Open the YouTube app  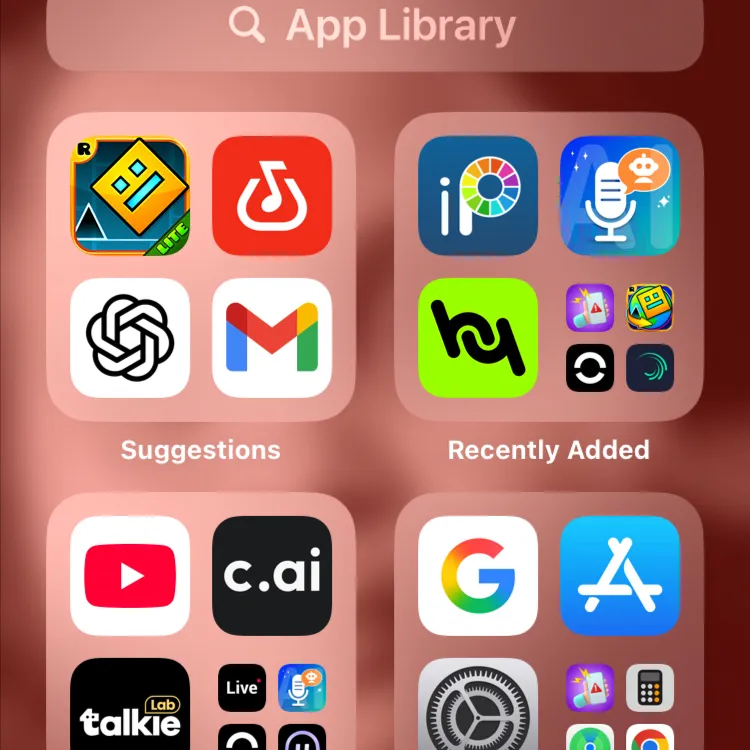point(130,576)
